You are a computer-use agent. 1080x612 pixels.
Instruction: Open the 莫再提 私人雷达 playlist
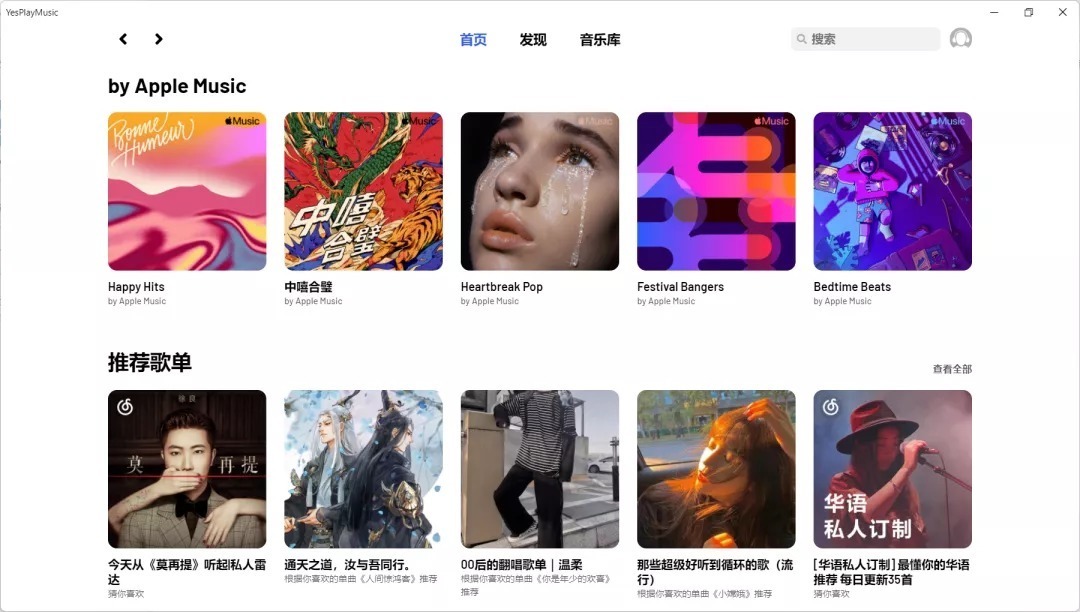[187, 469]
